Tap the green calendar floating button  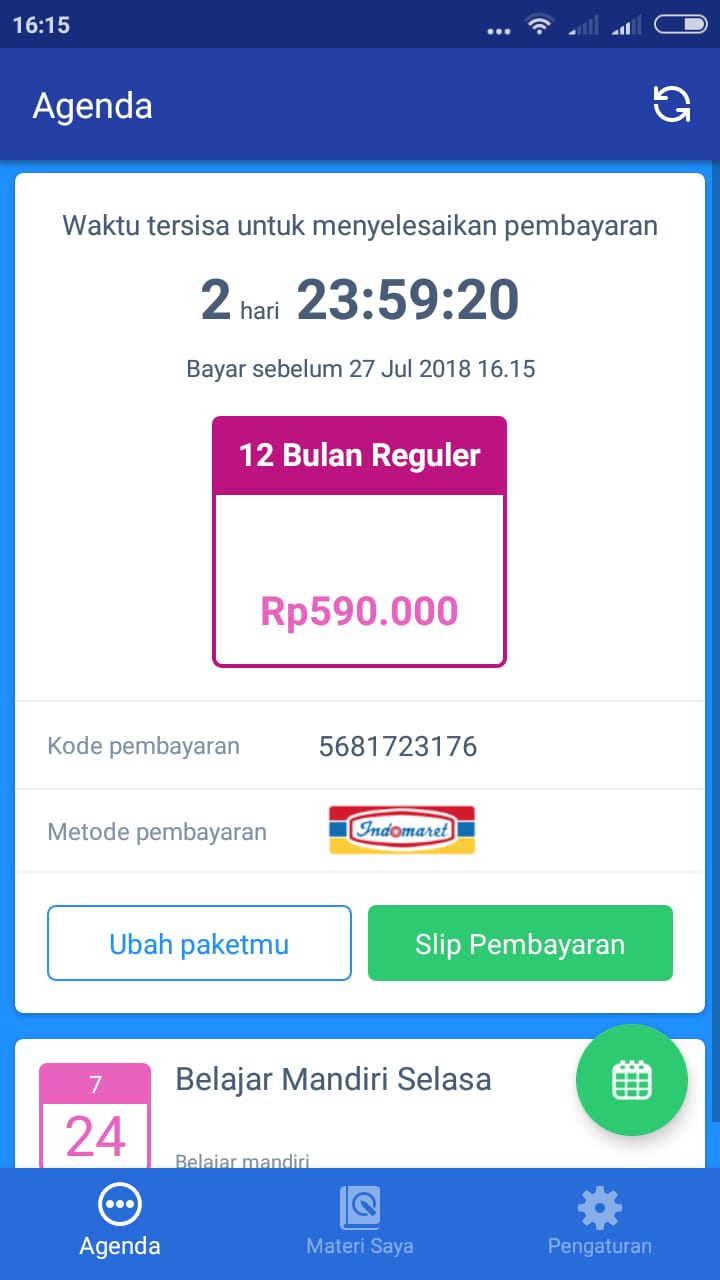(631, 1080)
